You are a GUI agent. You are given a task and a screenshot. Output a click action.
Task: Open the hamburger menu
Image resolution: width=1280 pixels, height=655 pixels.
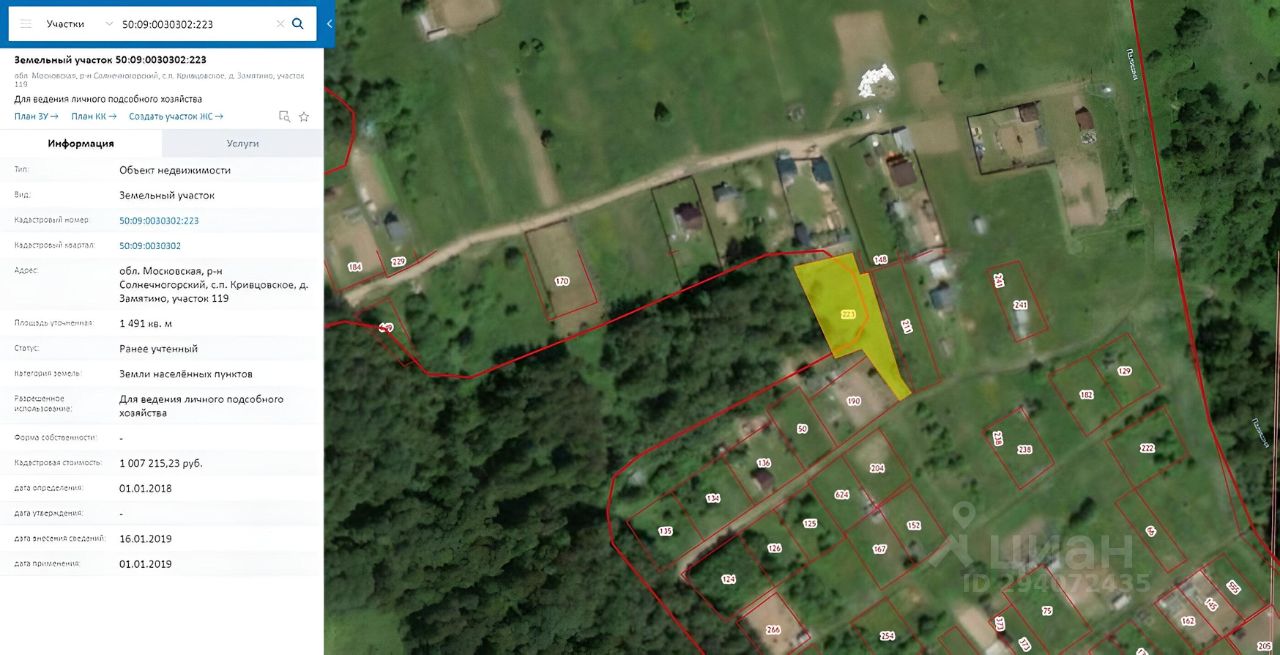tap(26, 23)
